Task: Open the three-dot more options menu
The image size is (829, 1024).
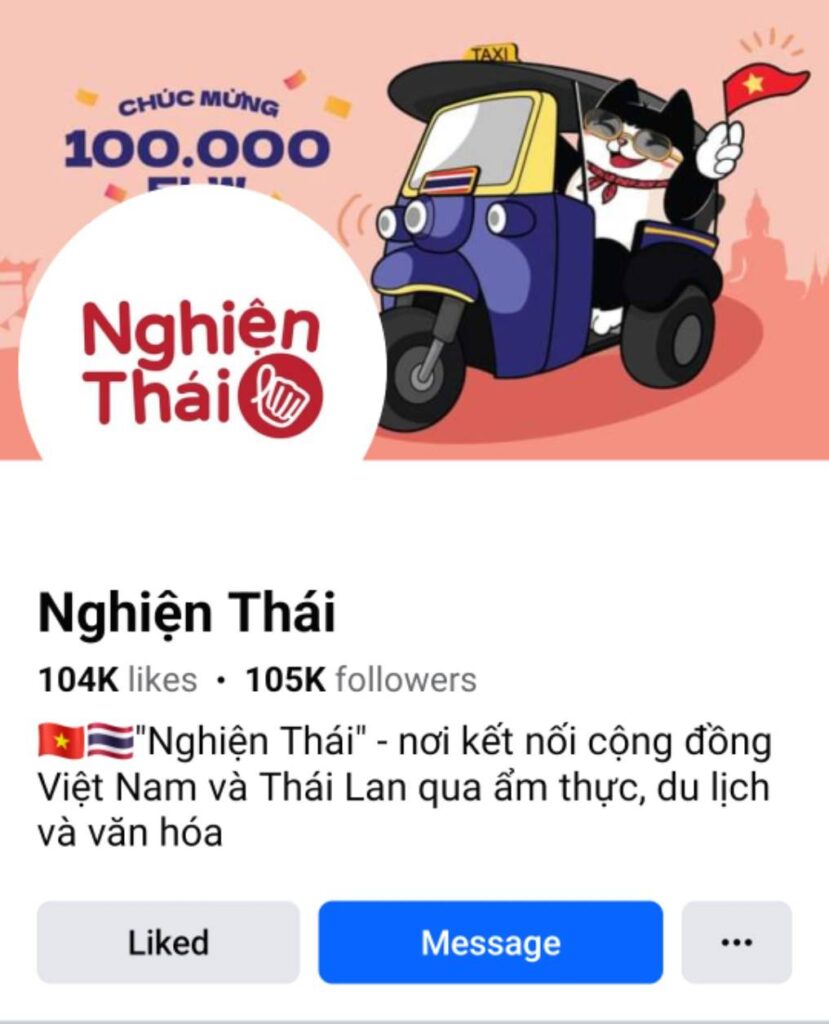Action: 736,942
